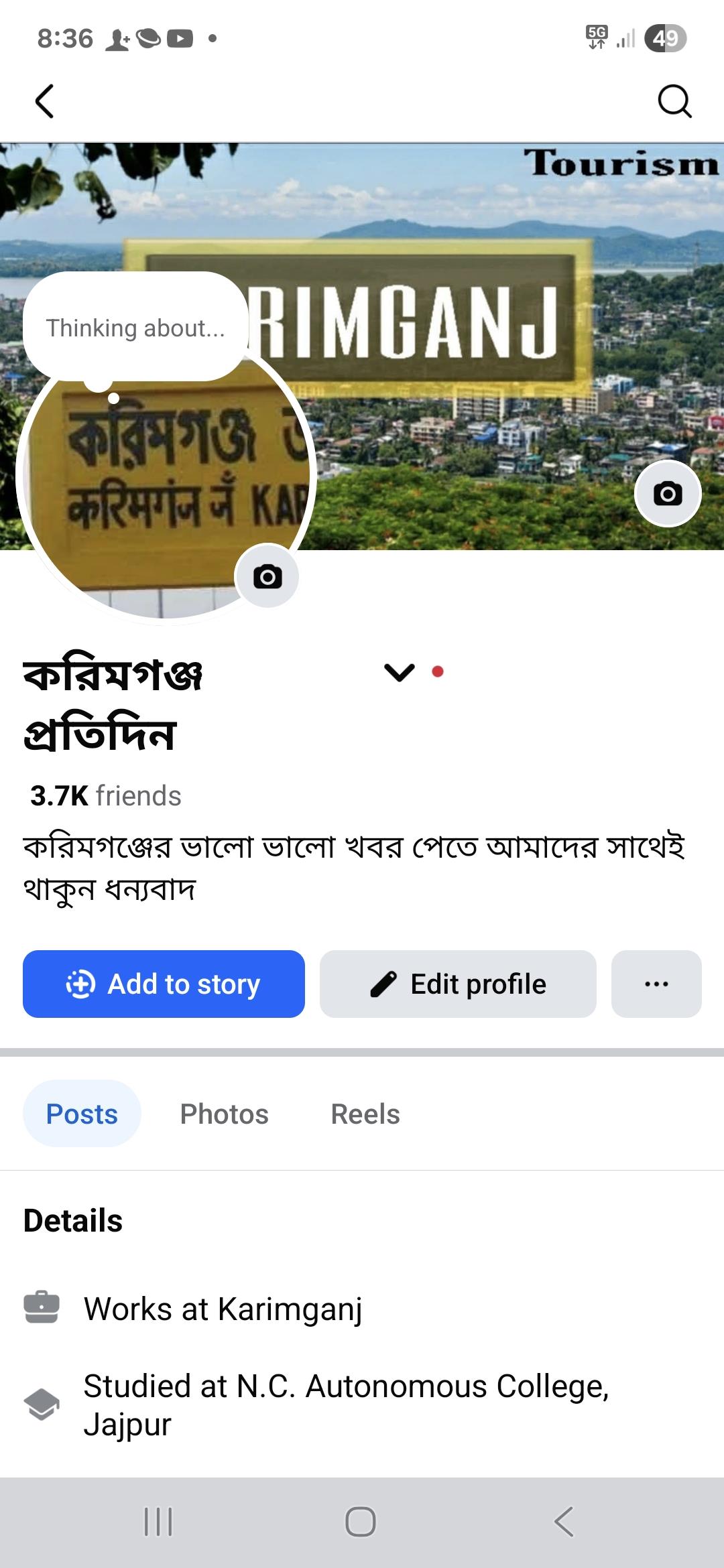Switch to the Reels tab
The width and height of the screenshot is (724, 1568).
365,1114
